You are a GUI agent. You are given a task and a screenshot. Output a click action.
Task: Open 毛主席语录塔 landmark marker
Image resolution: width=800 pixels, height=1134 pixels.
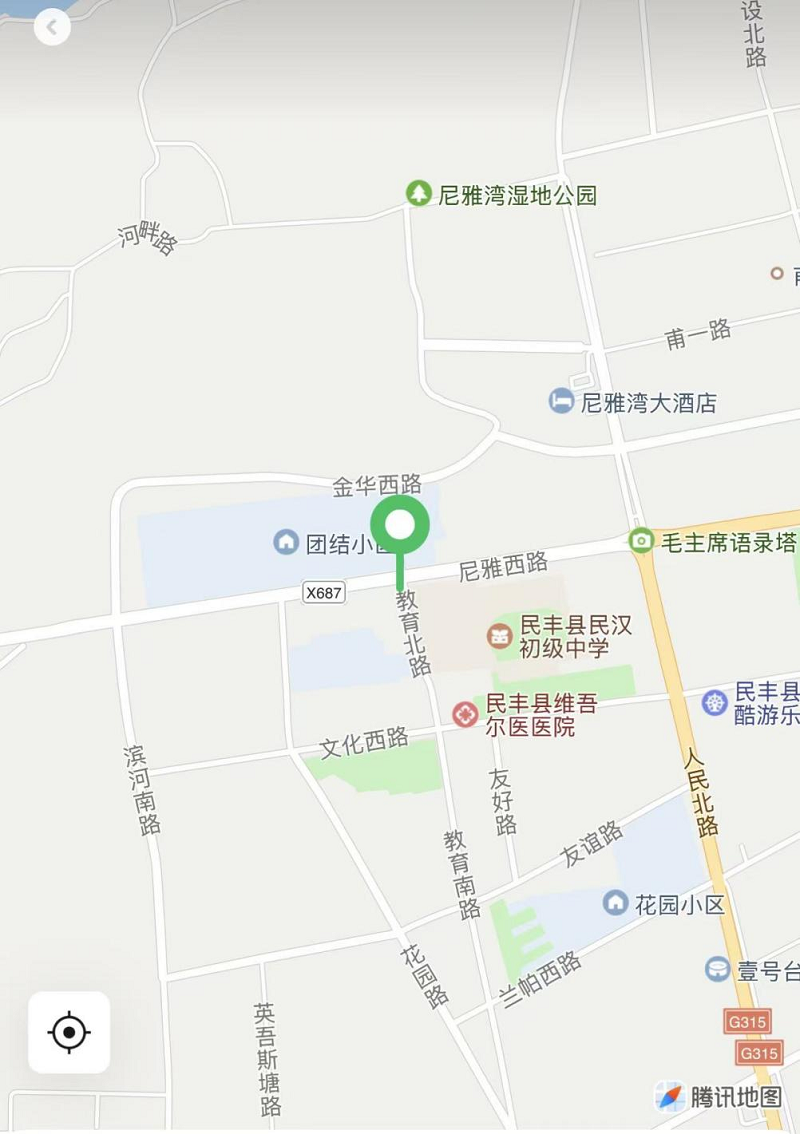point(641,542)
